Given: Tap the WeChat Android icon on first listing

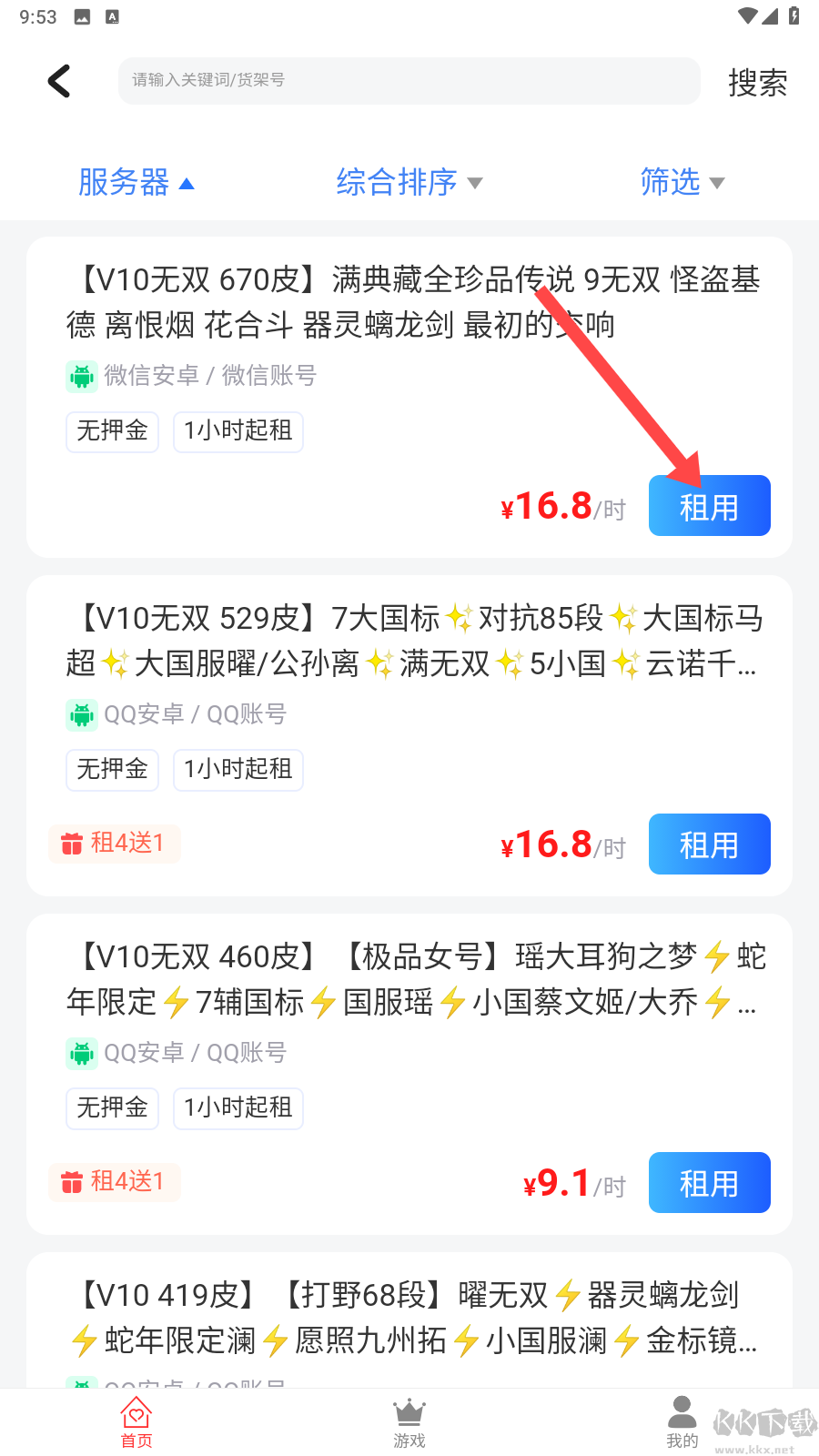Looking at the screenshot, I should coord(82,376).
